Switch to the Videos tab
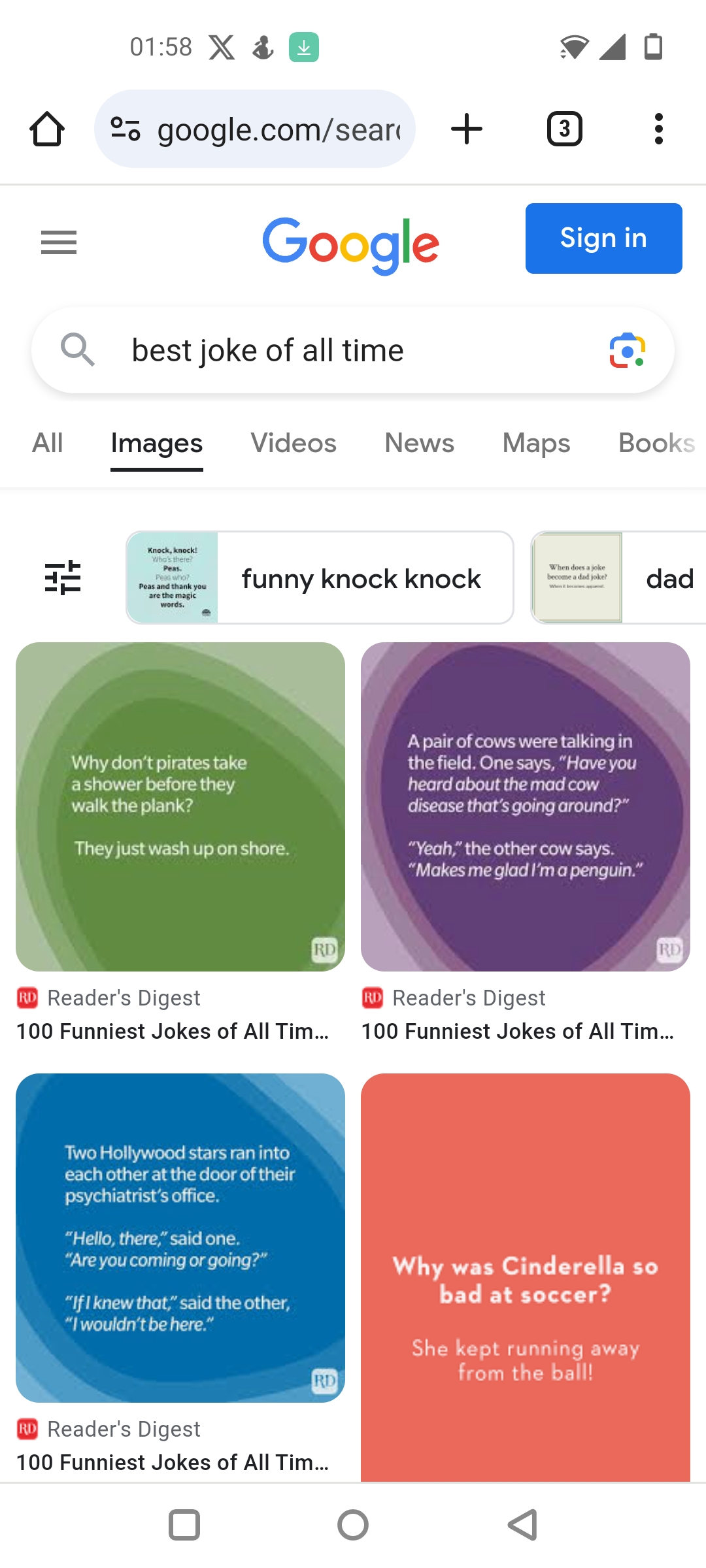This screenshot has width=706, height=1568. point(294,444)
